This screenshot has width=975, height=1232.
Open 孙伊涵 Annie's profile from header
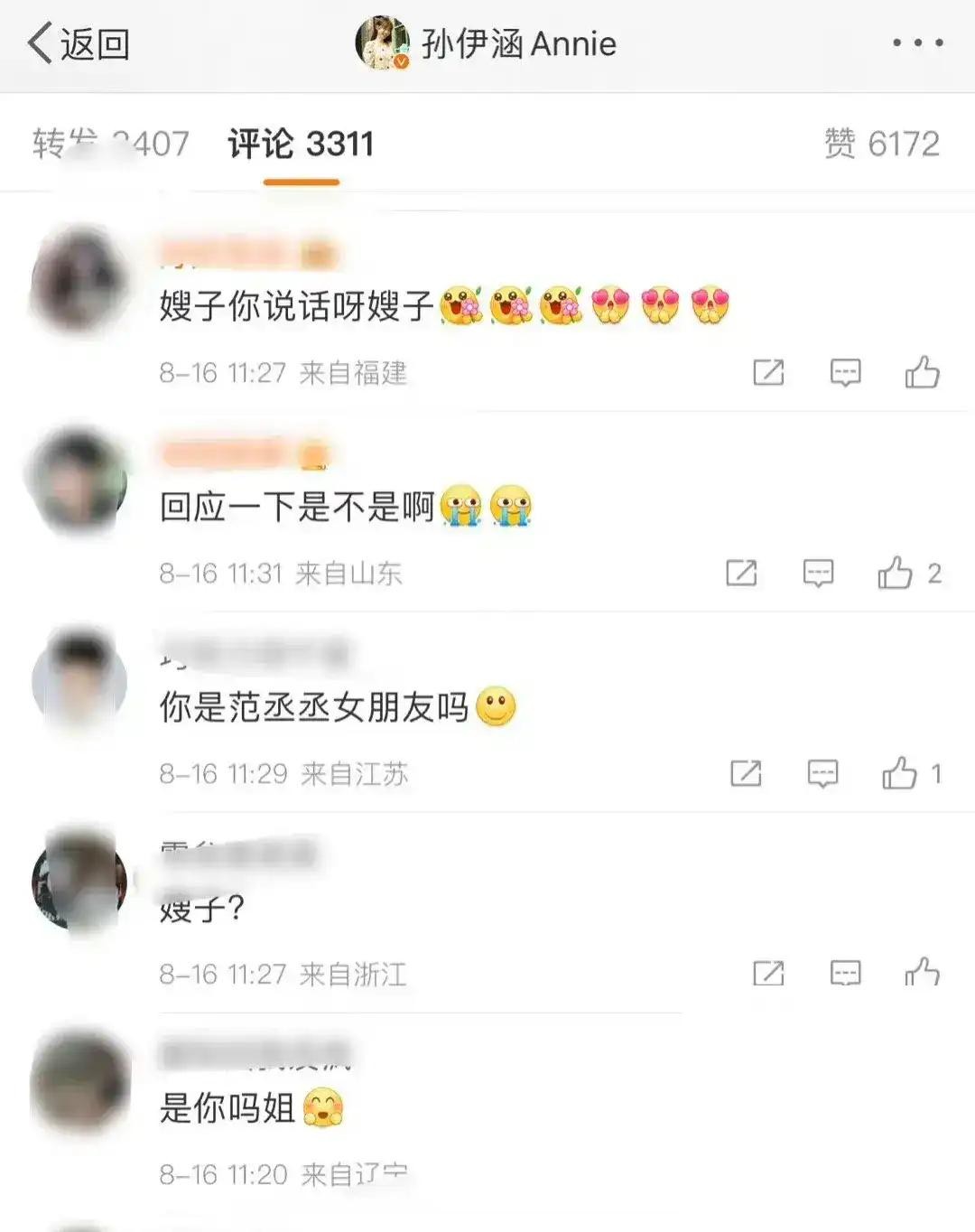click(x=487, y=43)
